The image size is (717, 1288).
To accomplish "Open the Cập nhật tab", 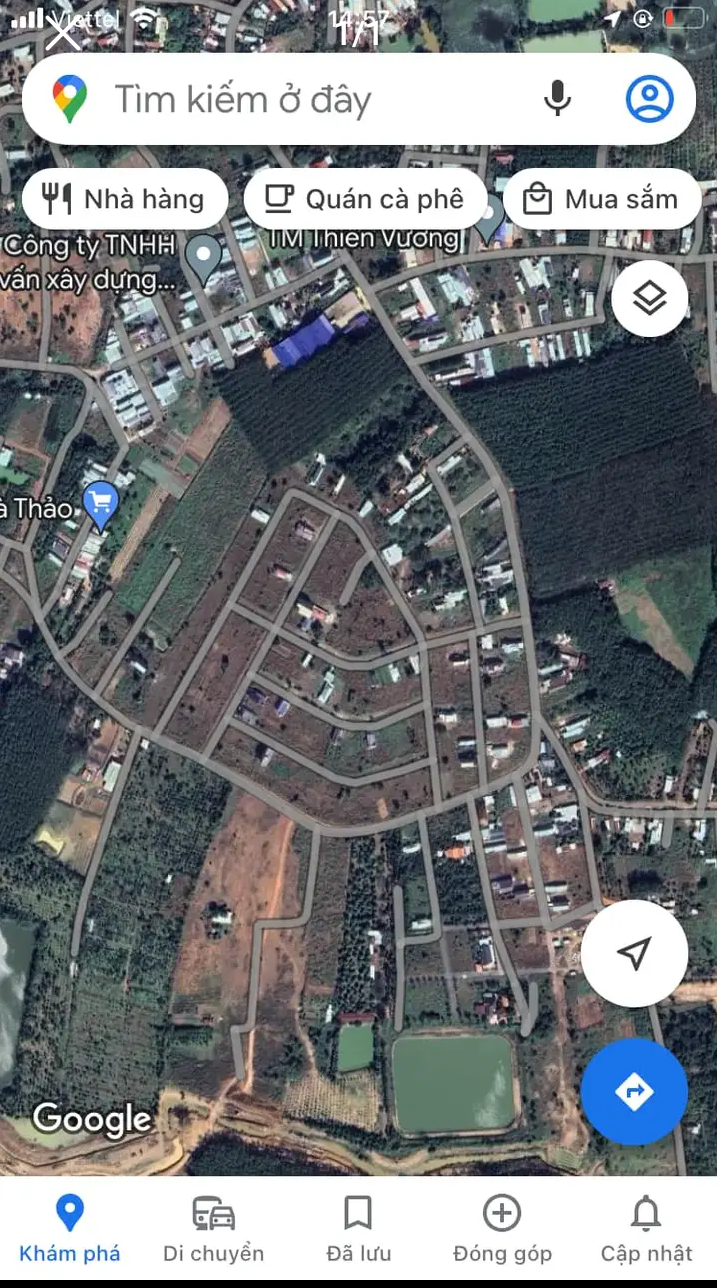I will pyautogui.click(x=646, y=1230).
